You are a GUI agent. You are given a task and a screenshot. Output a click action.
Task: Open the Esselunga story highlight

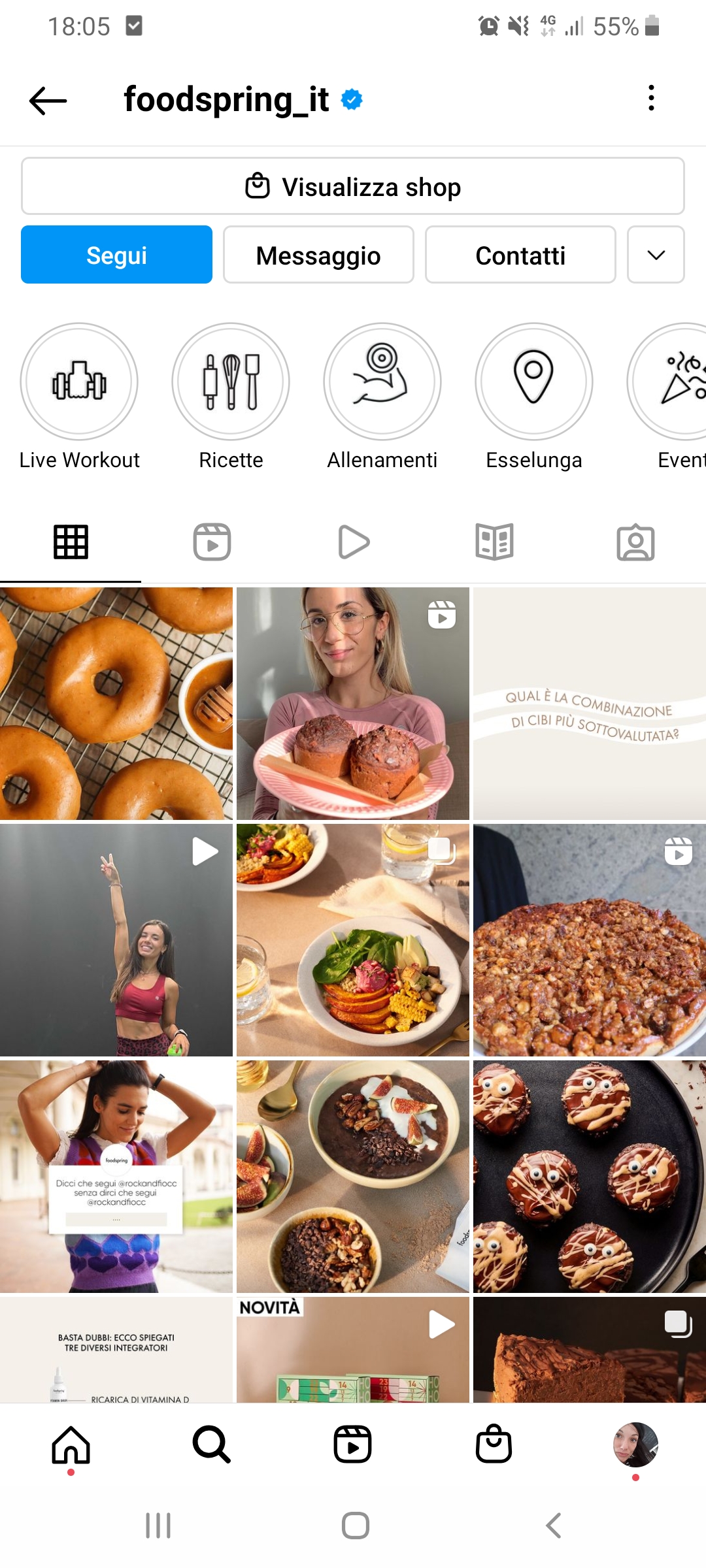coord(533,382)
